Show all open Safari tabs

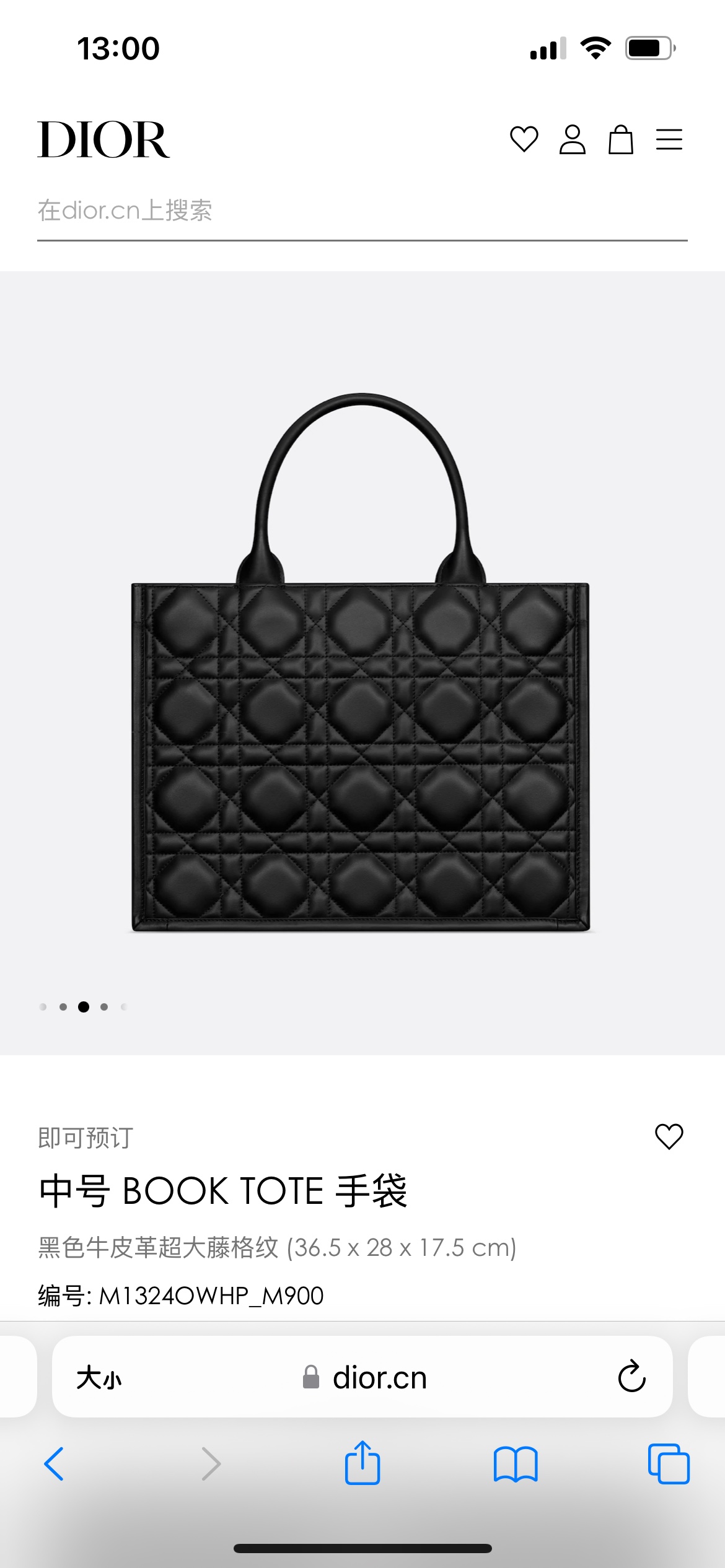(x=668, y=1464)
